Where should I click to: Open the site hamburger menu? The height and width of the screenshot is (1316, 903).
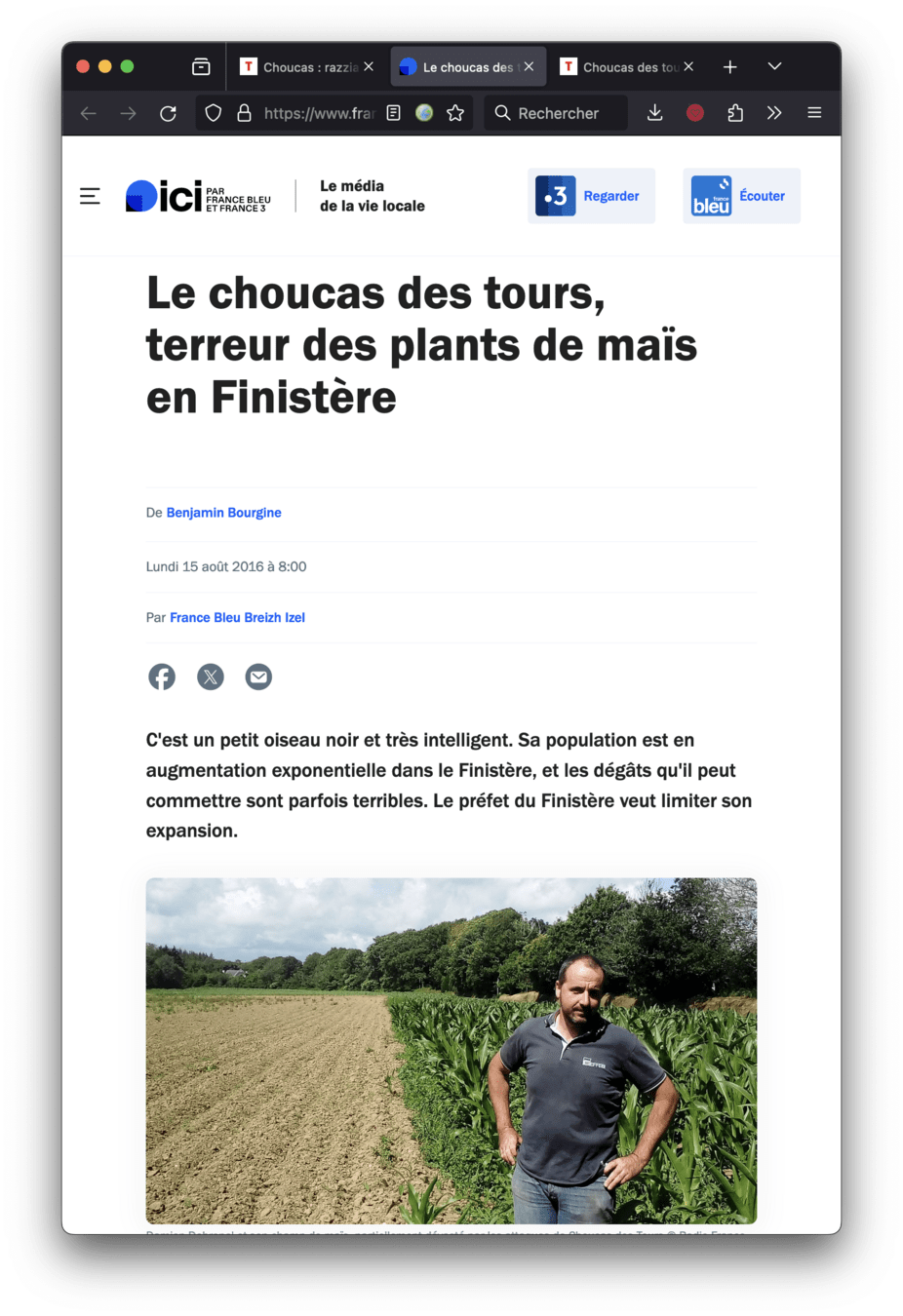click(x=90, y=196)
